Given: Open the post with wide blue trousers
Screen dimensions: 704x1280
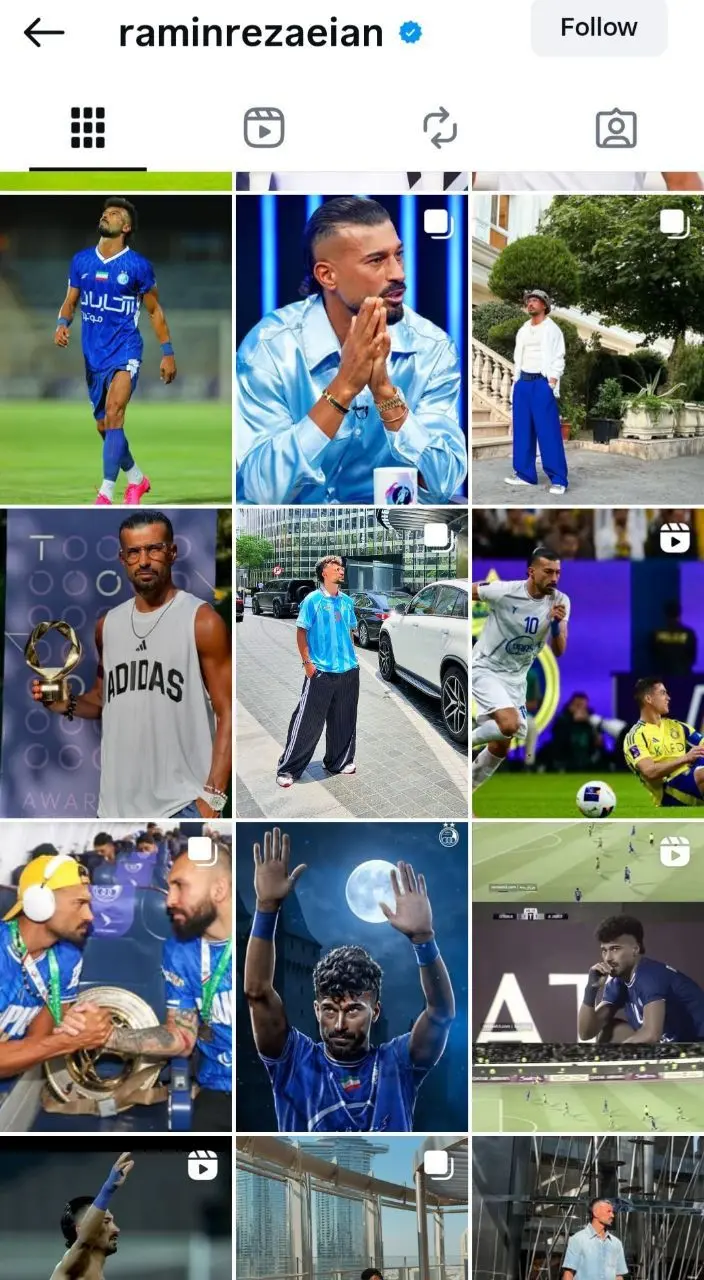Looking at the screenshot, I should [x=587, y=349].
